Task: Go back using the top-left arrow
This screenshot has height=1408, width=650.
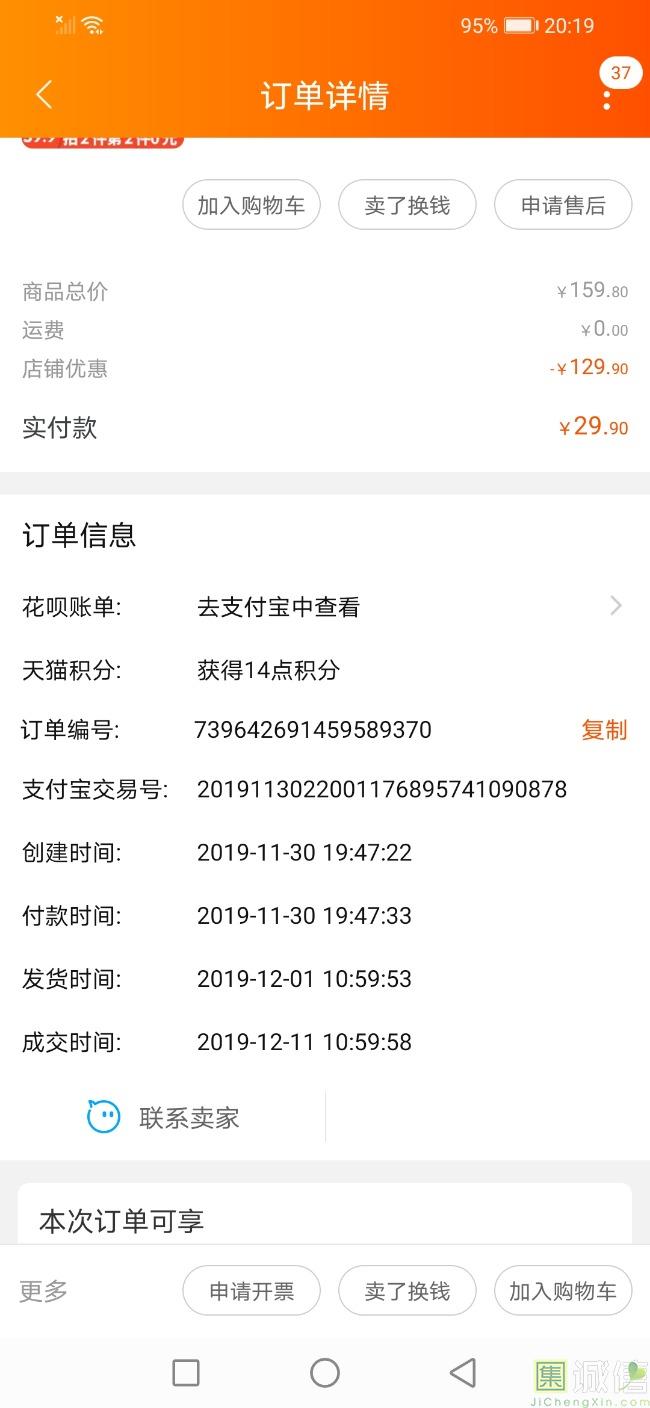Action: pos(43,95)
